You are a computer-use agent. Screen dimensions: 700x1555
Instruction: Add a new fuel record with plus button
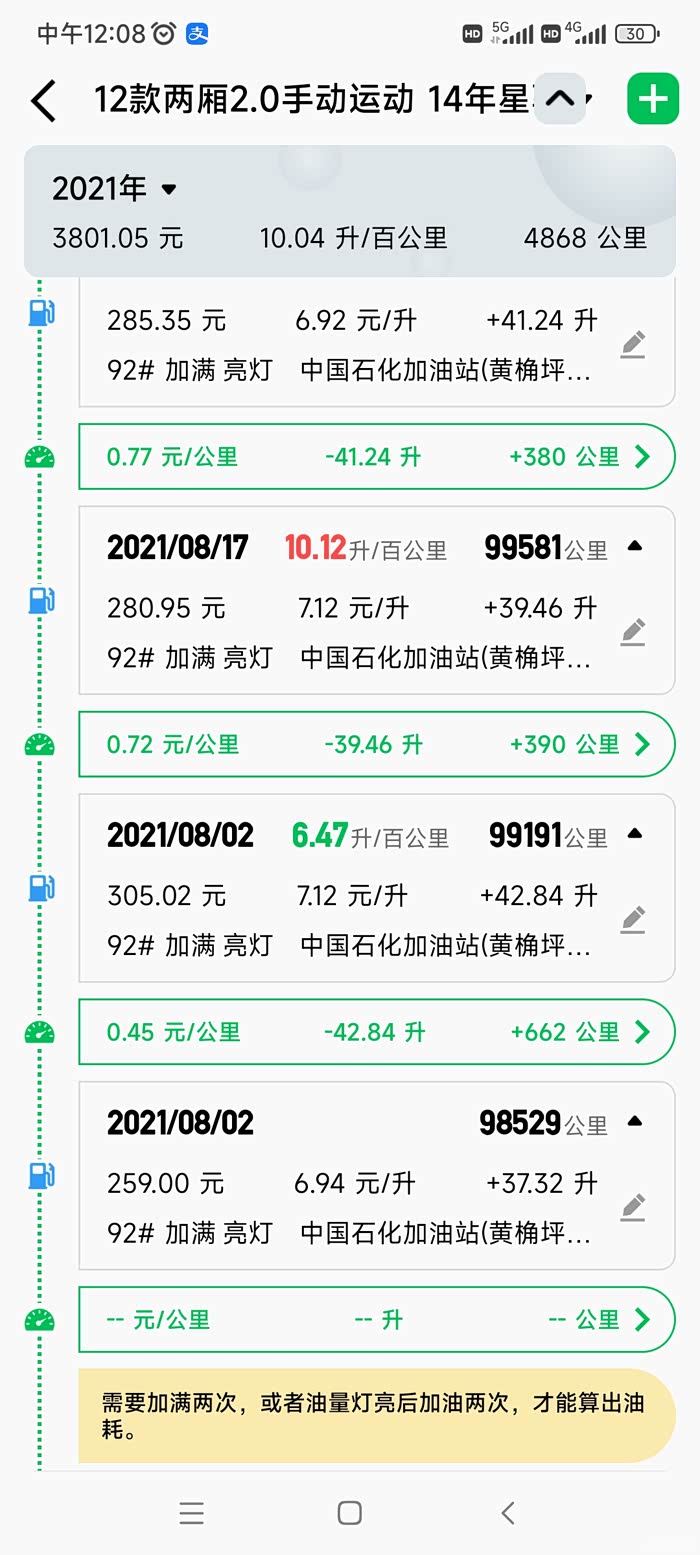652,99
